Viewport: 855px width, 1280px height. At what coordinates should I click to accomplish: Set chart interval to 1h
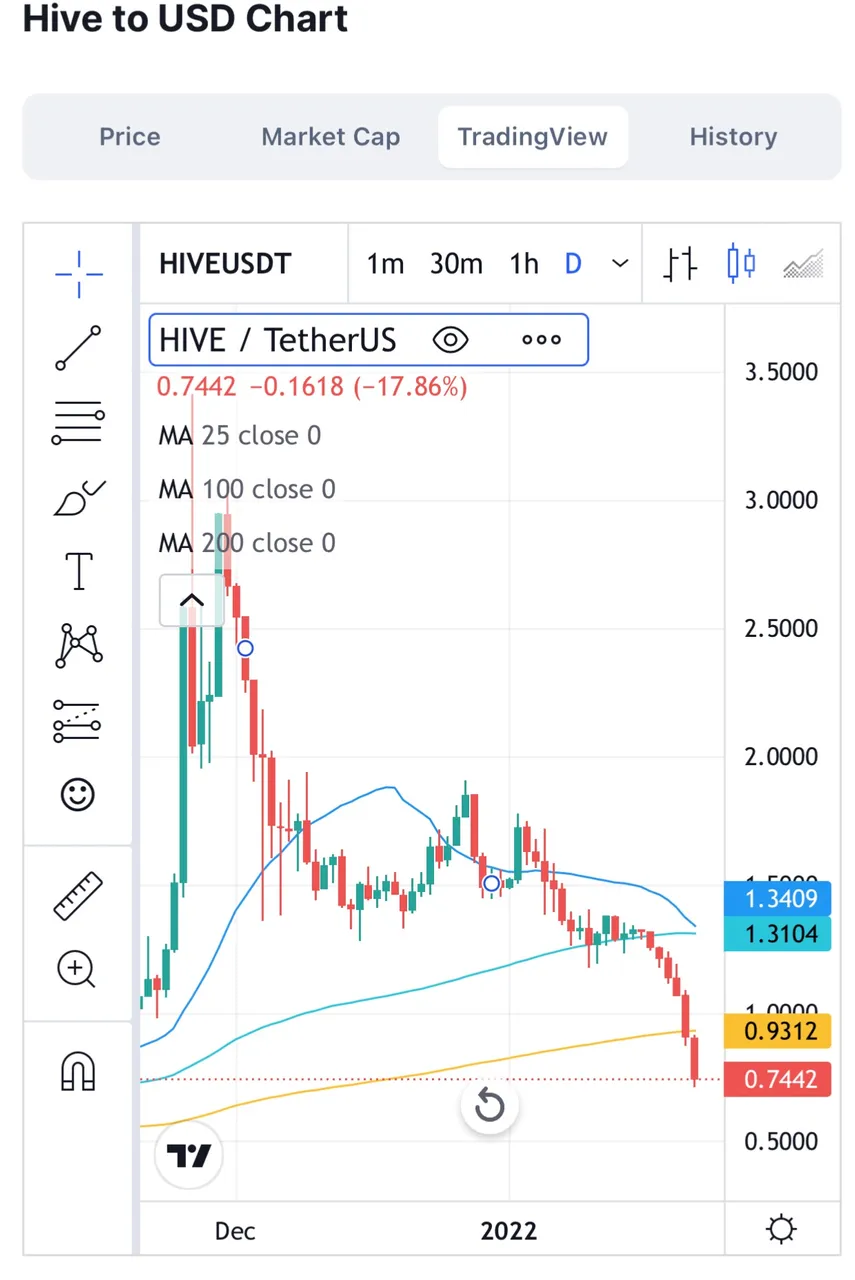pyautogui.click(x=524, y=264)
